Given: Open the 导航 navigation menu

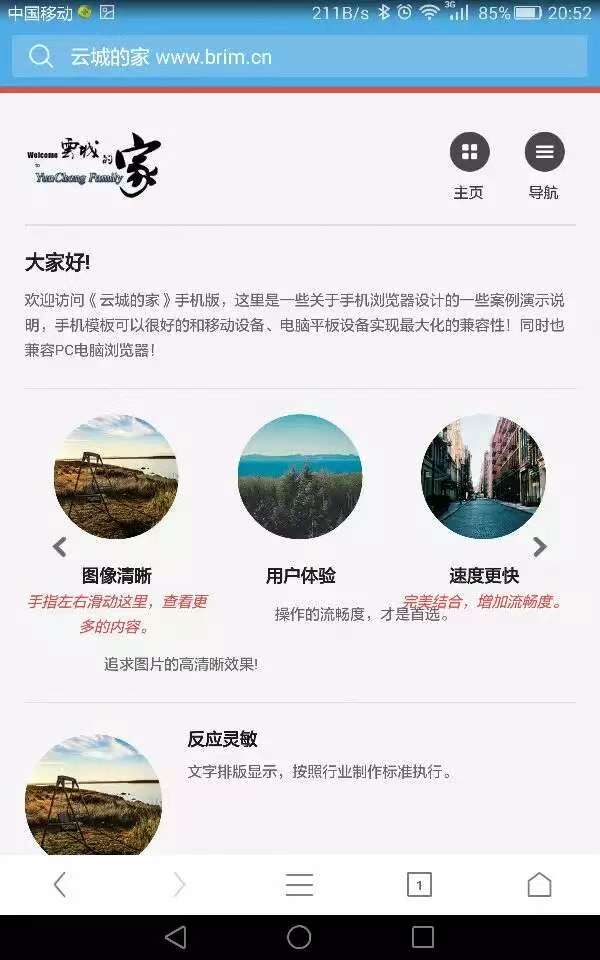Looking at the screenshot, I should (544, 153).
